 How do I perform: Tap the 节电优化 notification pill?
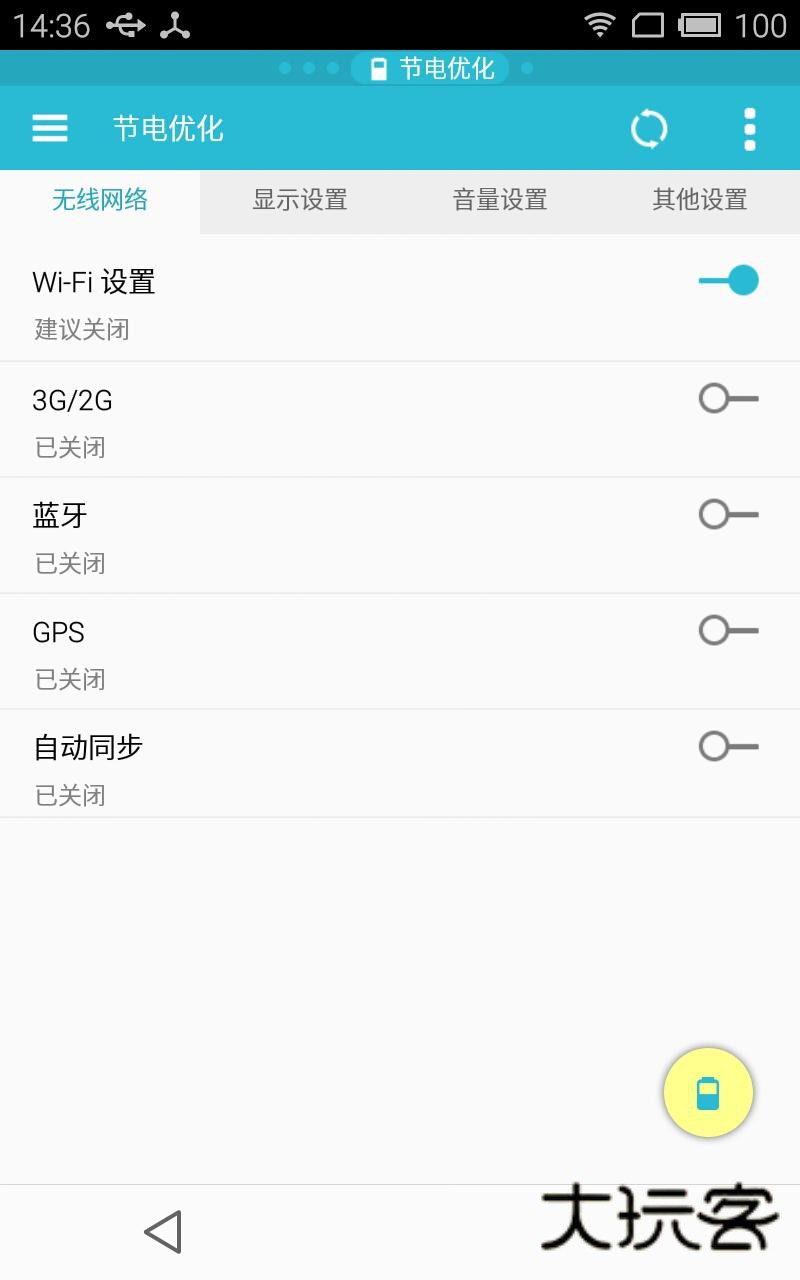(430, 68)
